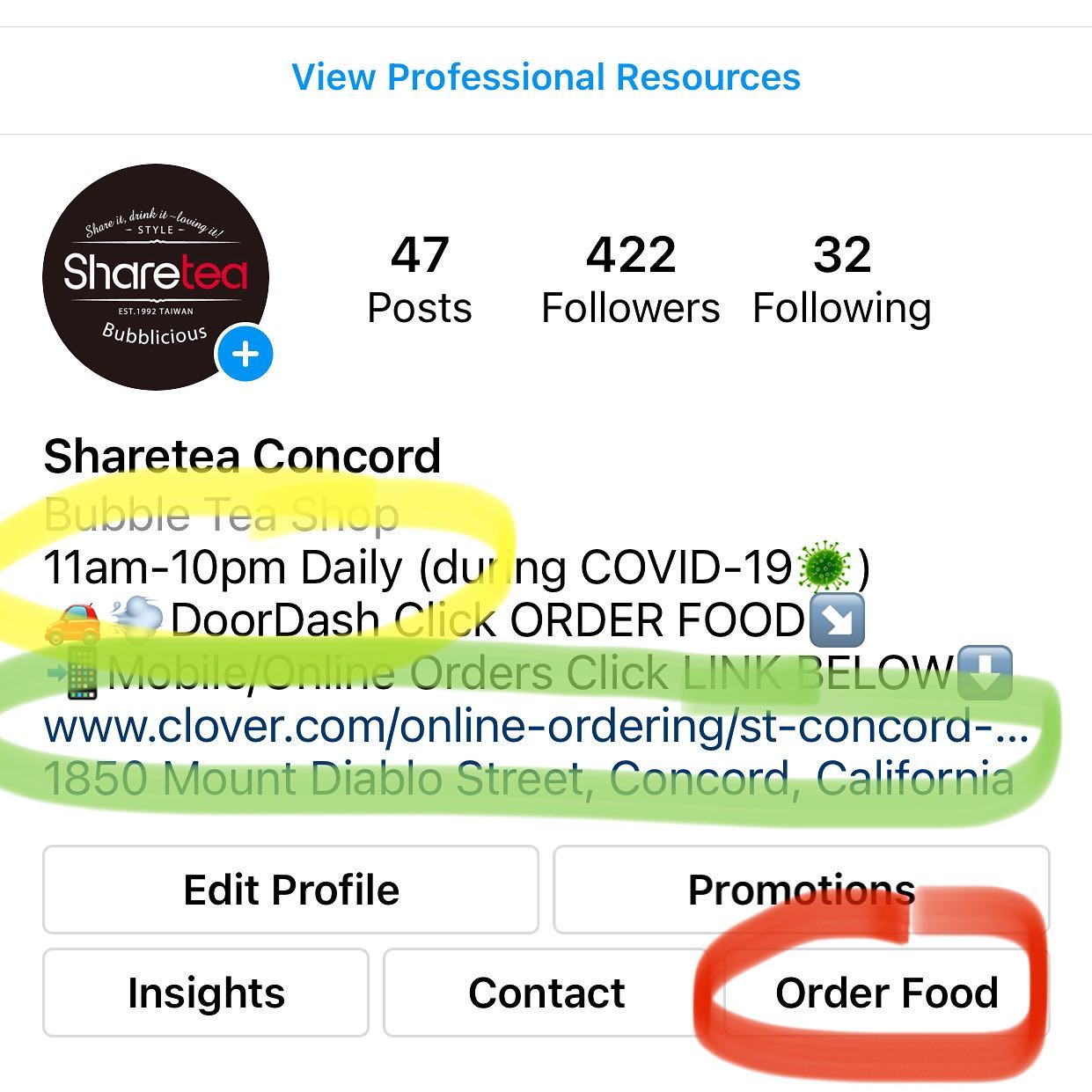Open the clover.com online ordering link
Viewport: 1092px width, 1092px height.
click(535, 727)
